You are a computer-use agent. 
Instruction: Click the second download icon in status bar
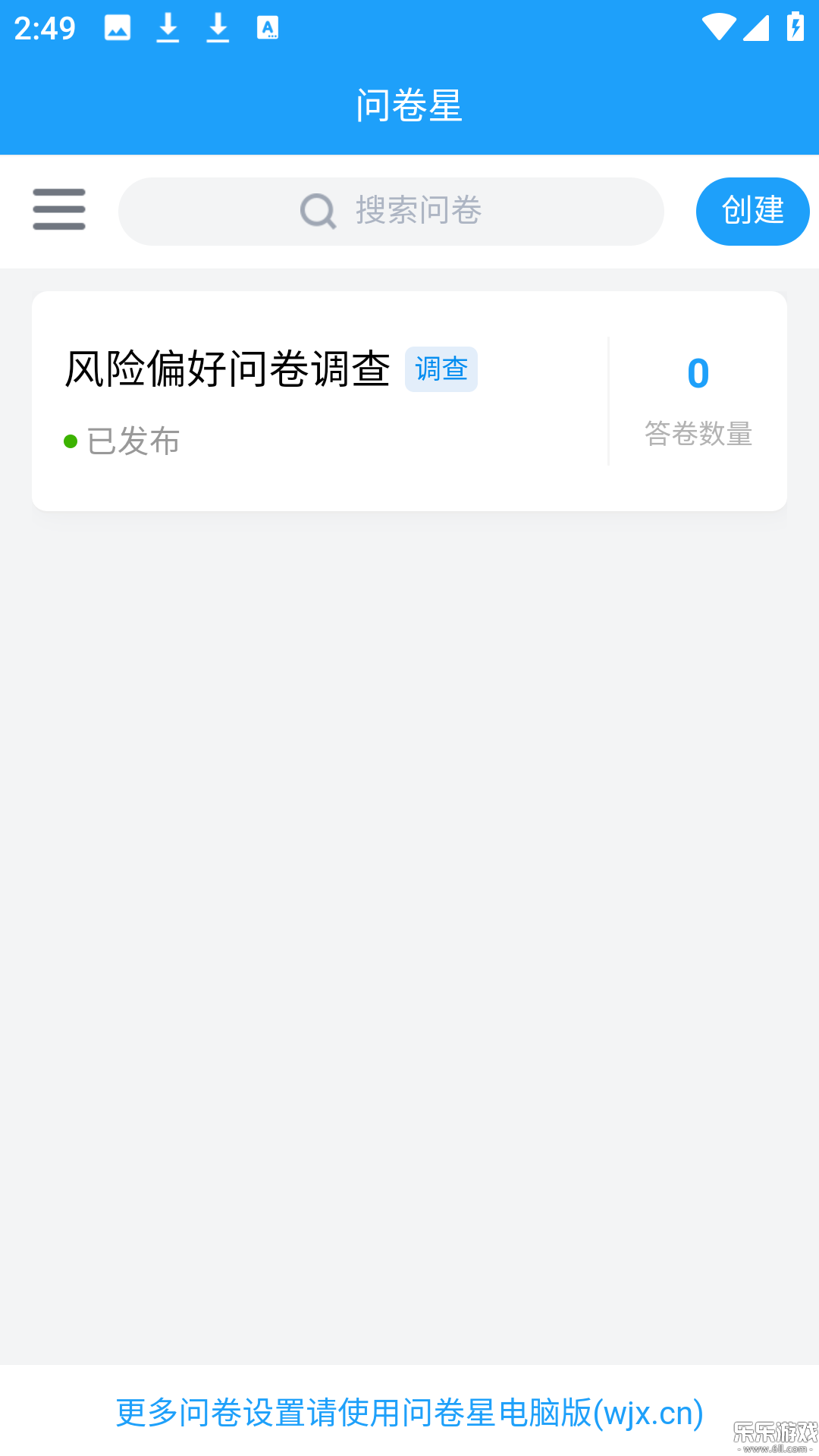coord(218,27)
